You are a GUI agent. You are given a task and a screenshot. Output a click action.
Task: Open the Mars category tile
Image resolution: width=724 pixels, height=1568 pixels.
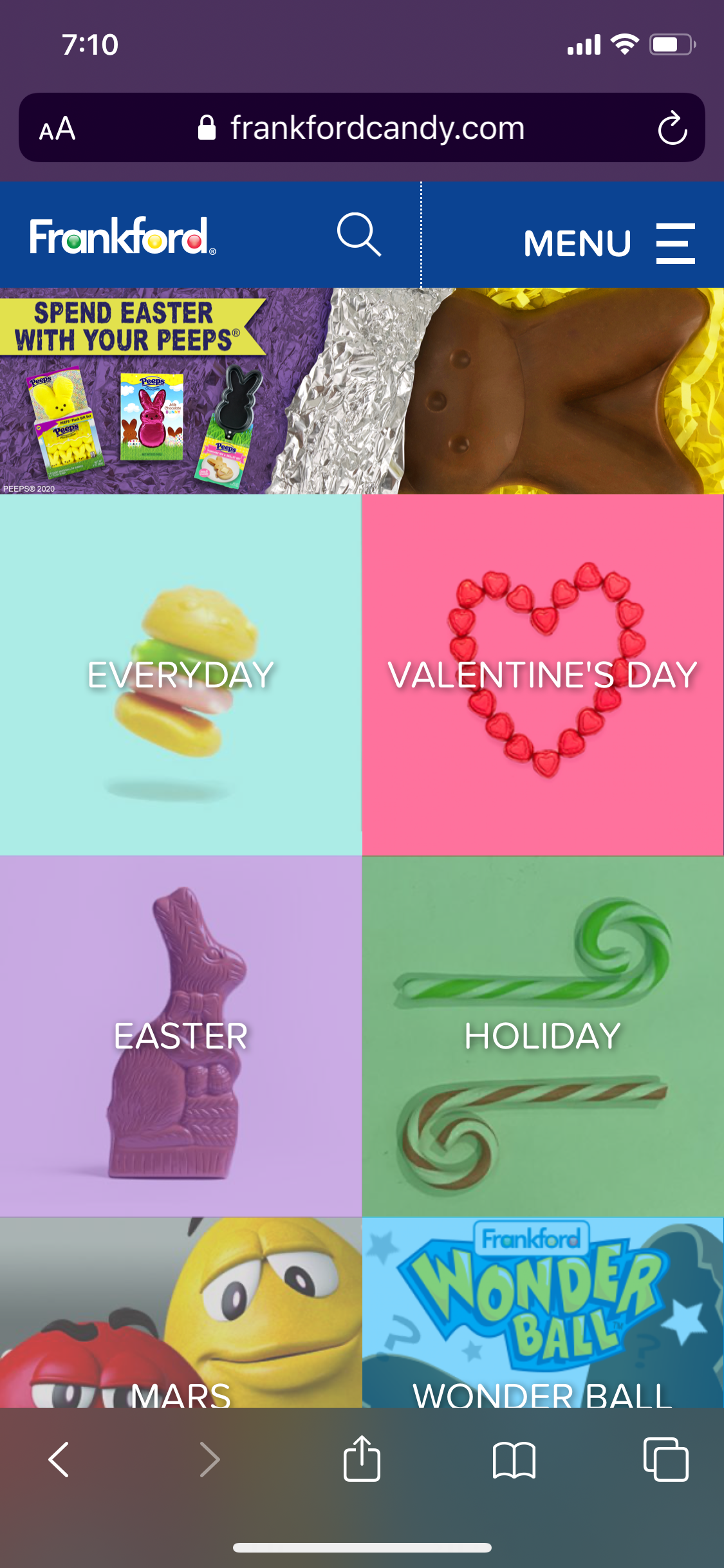pos(181,1313)
